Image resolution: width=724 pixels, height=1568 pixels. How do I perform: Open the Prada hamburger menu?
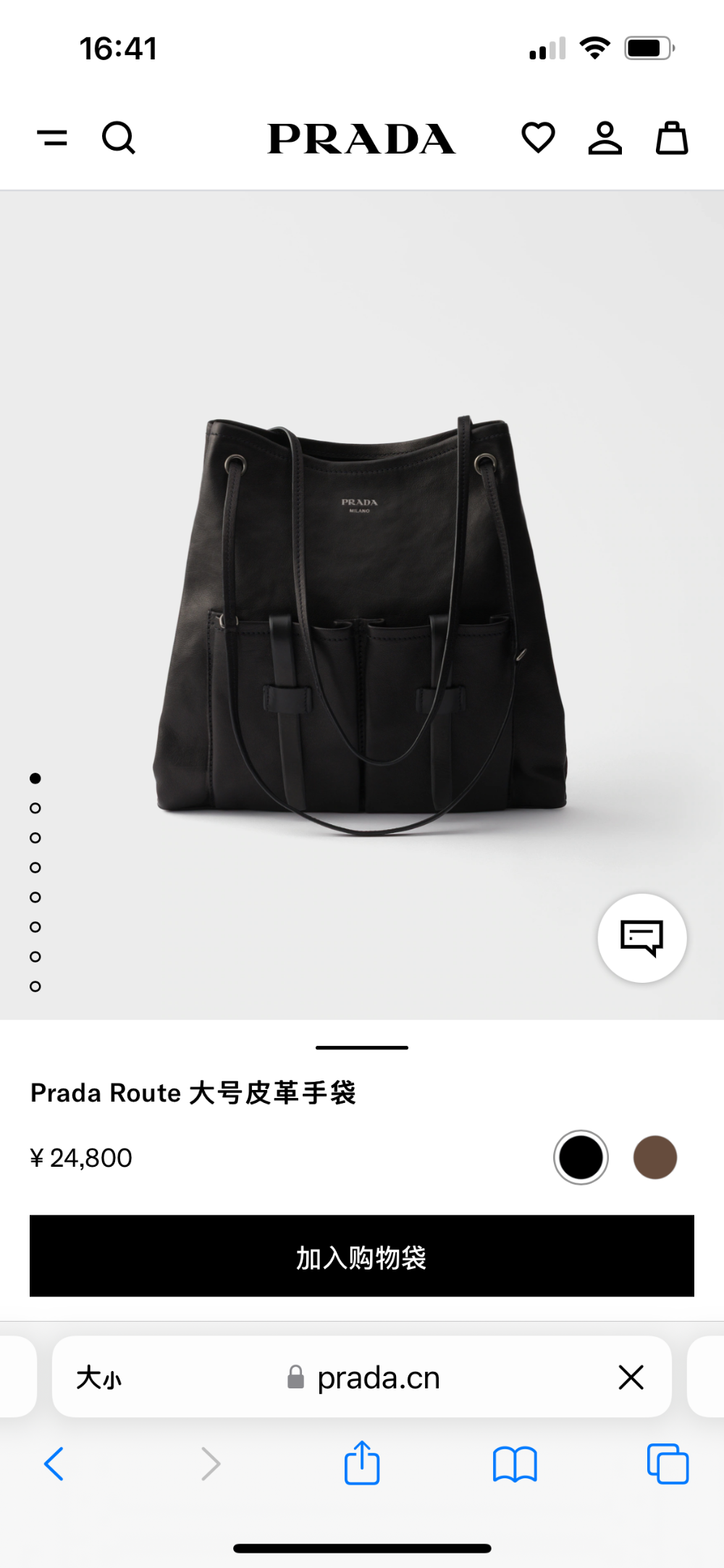52,137
